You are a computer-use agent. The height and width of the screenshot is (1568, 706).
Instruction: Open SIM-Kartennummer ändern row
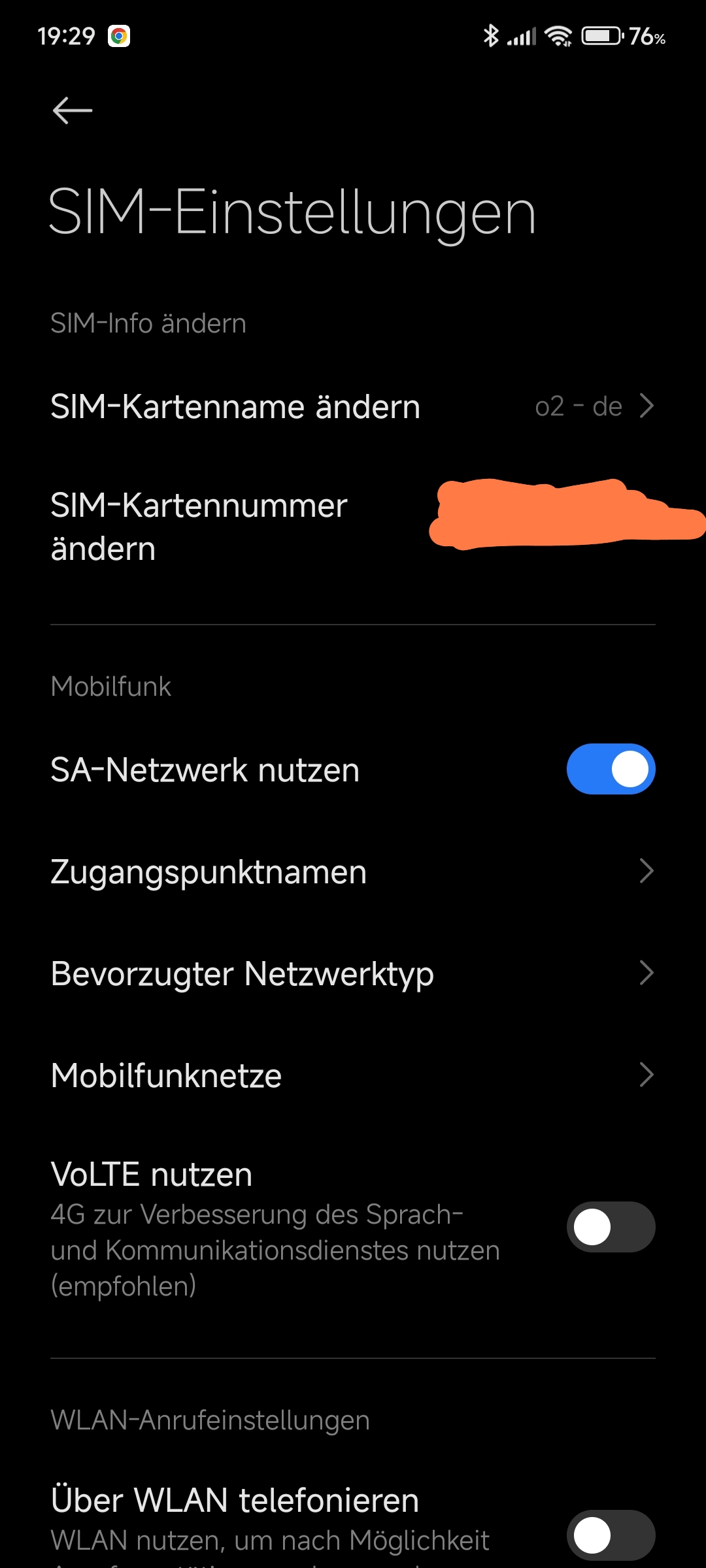pos(353,527)
